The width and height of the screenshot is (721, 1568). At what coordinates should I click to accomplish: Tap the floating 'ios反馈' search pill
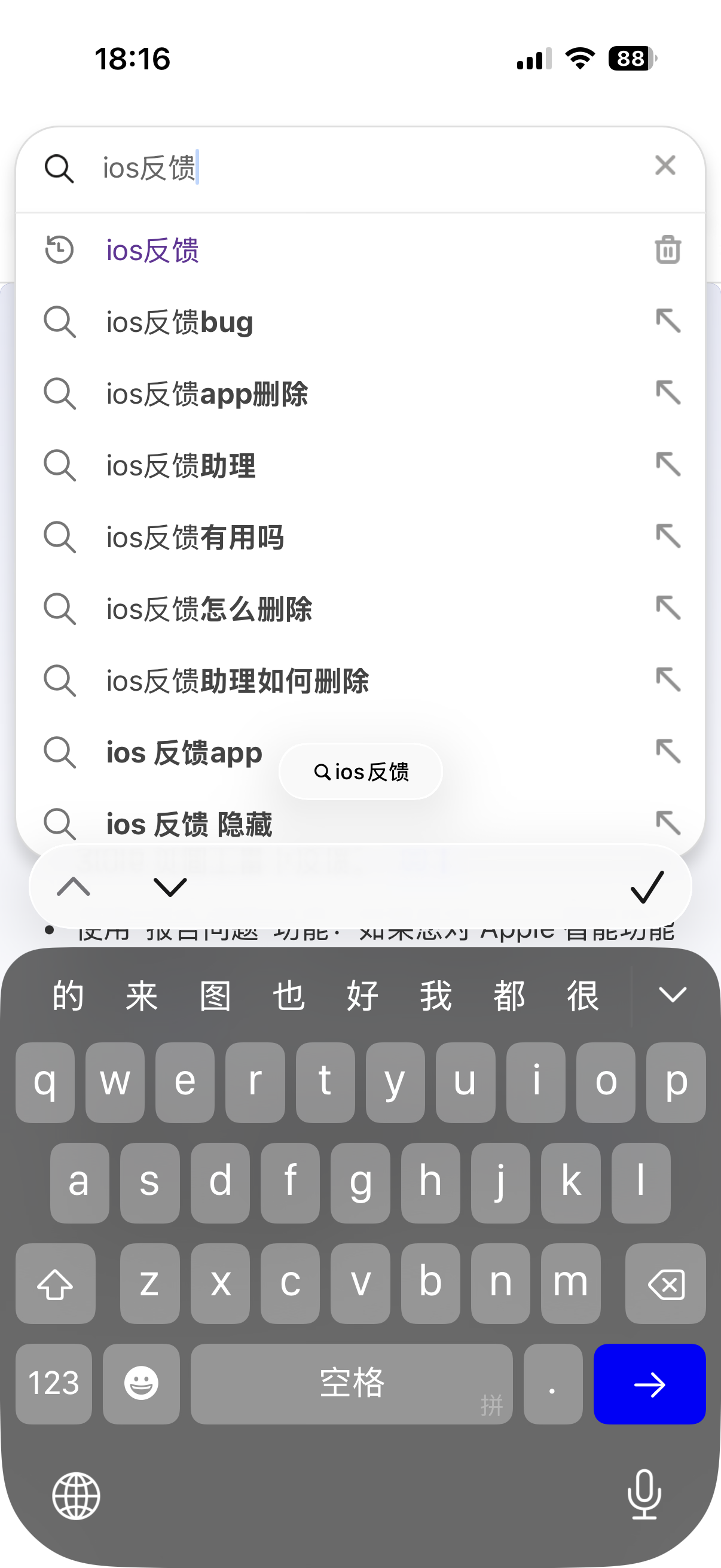click(361, 772)
